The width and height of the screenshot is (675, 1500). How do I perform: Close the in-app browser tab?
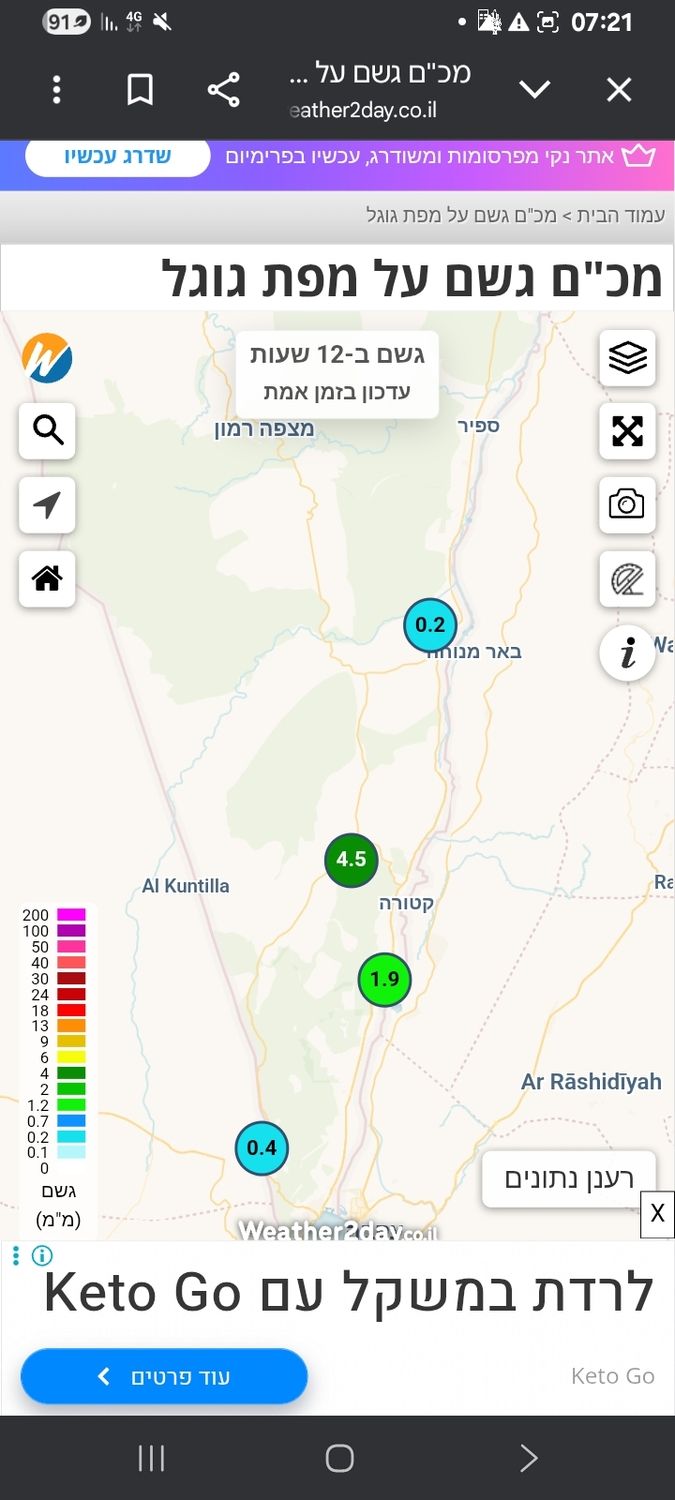tap(619, 90)
